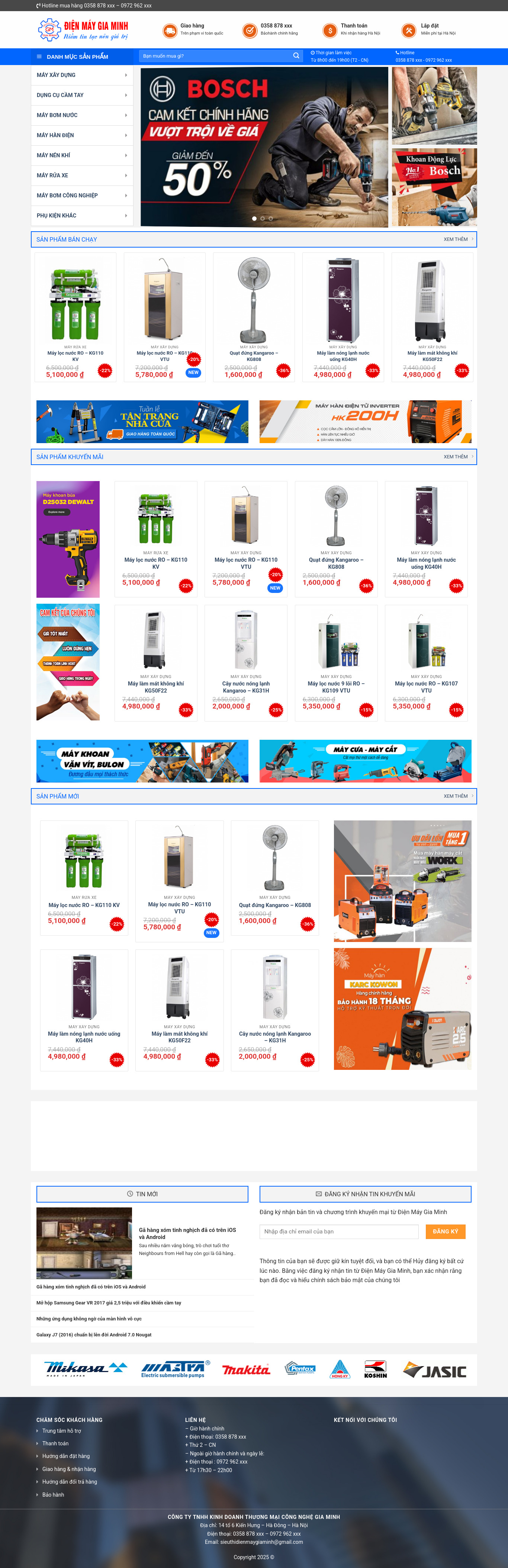Read the Samsung Gear VR 2017 article
This screenshot has height=1568, width=508.
[109, 1303]
